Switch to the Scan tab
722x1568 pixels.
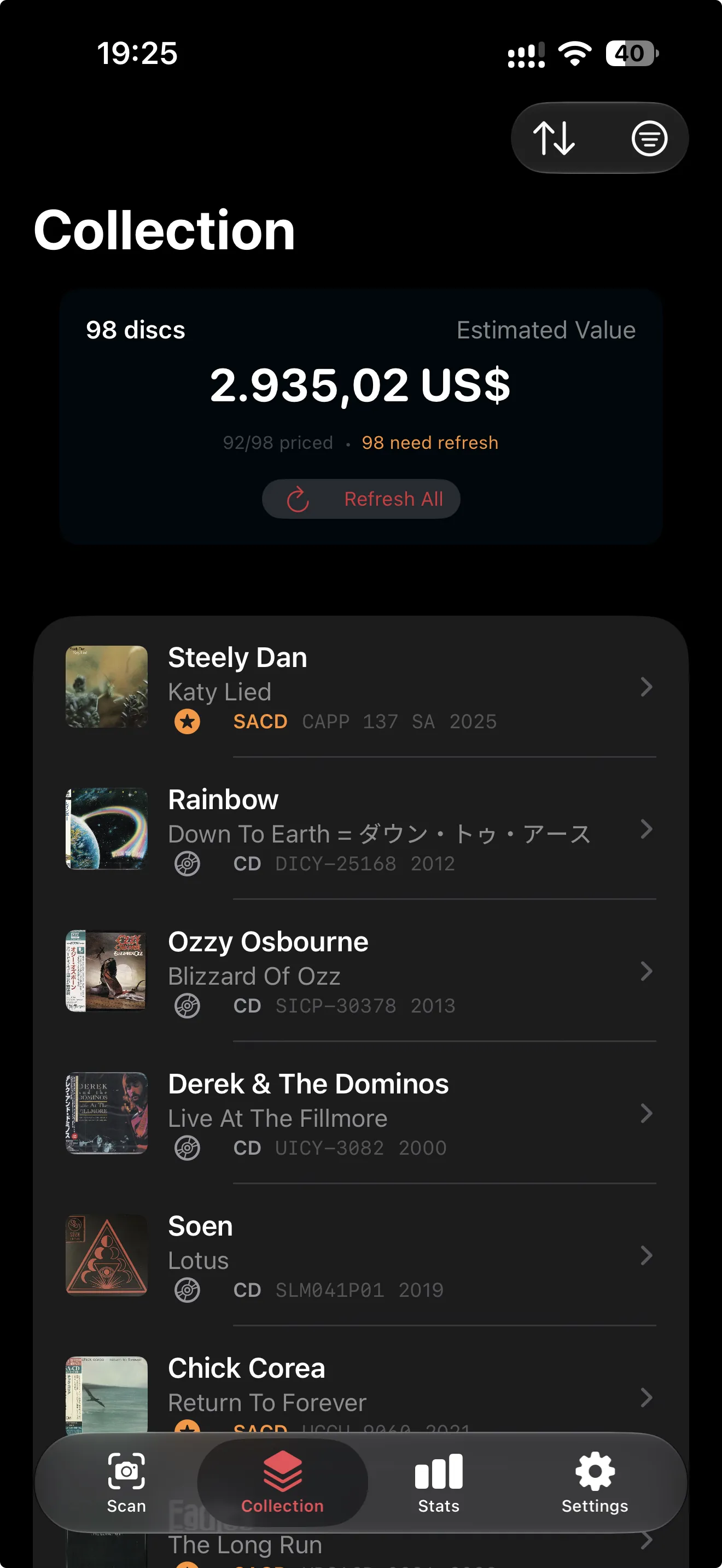pos(126,1483)
